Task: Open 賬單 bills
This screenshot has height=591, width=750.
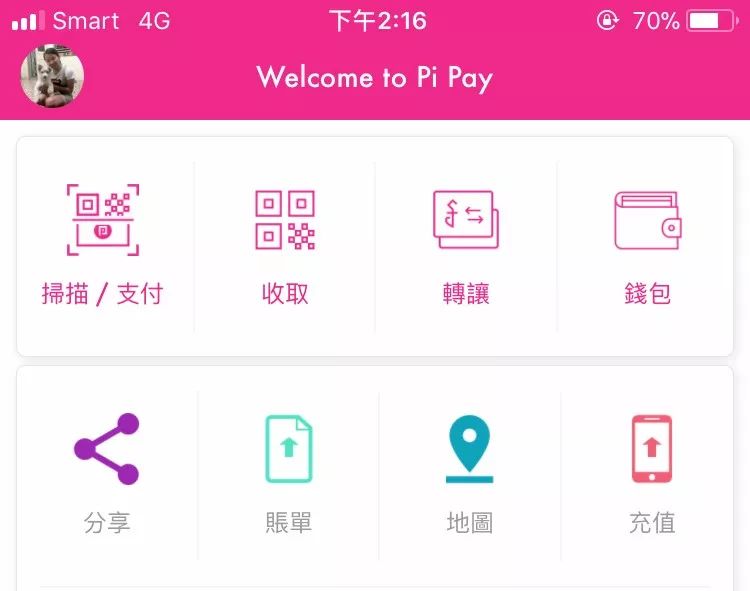Action: (x=288, y=472)
